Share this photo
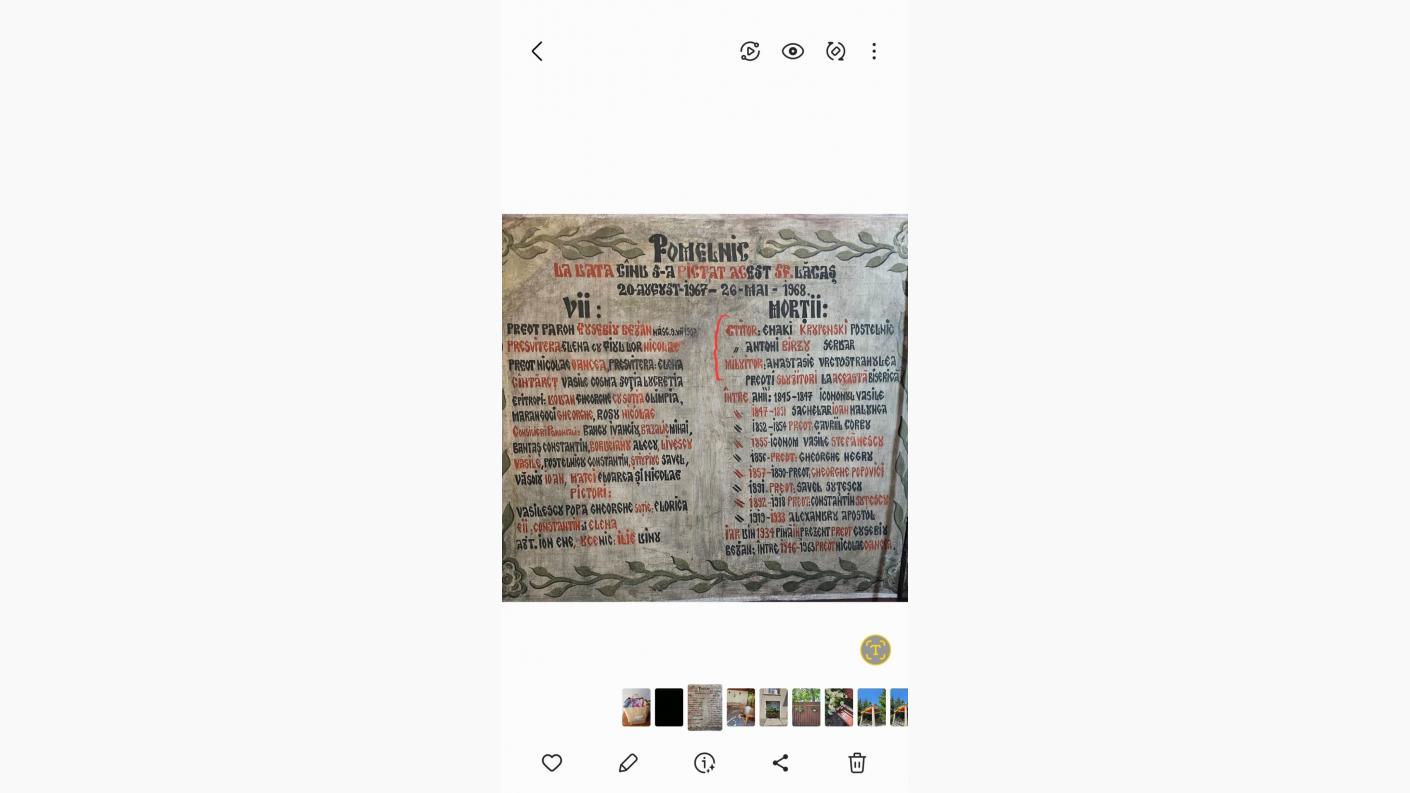Viewport: 1410px width, 793px height. coord(781,763)
